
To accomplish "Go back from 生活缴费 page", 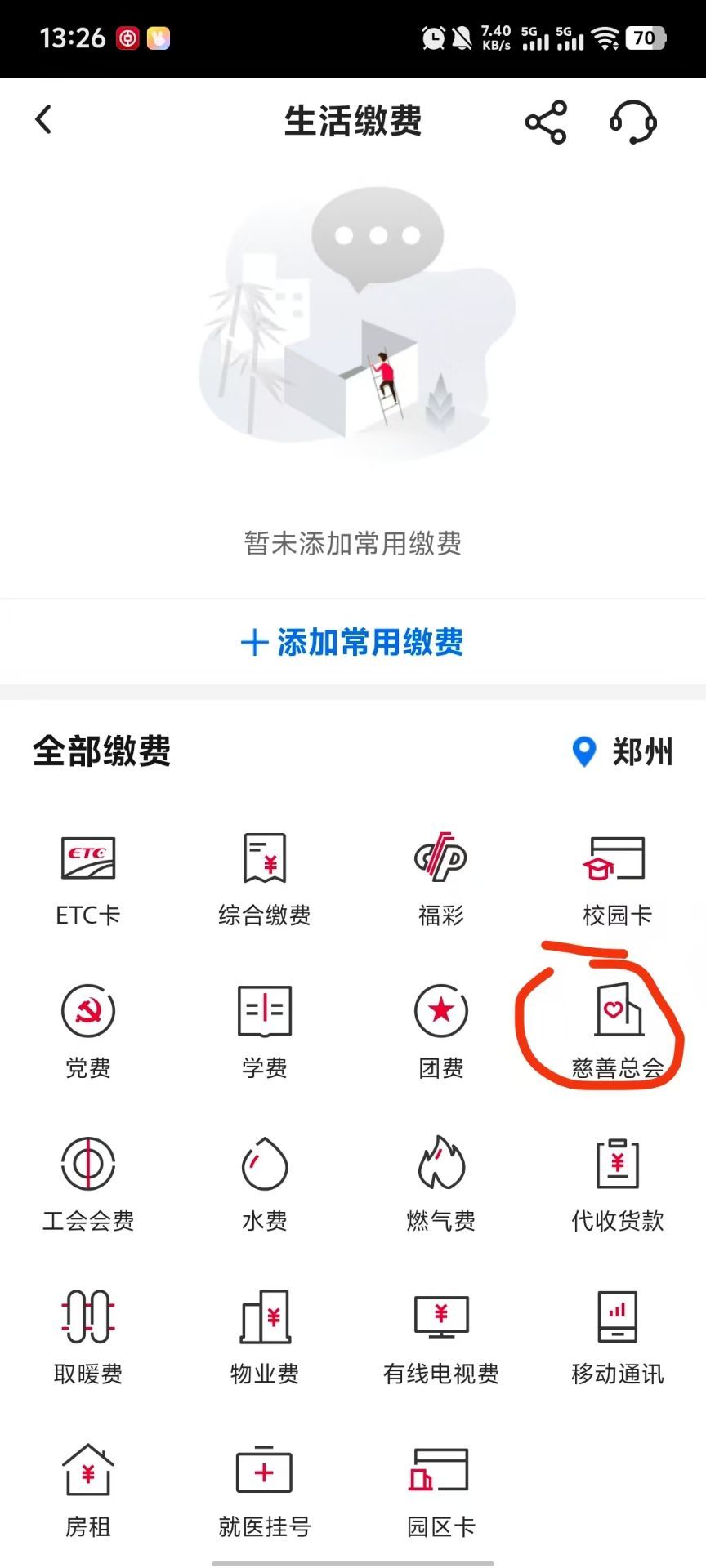I will [44, 120].
